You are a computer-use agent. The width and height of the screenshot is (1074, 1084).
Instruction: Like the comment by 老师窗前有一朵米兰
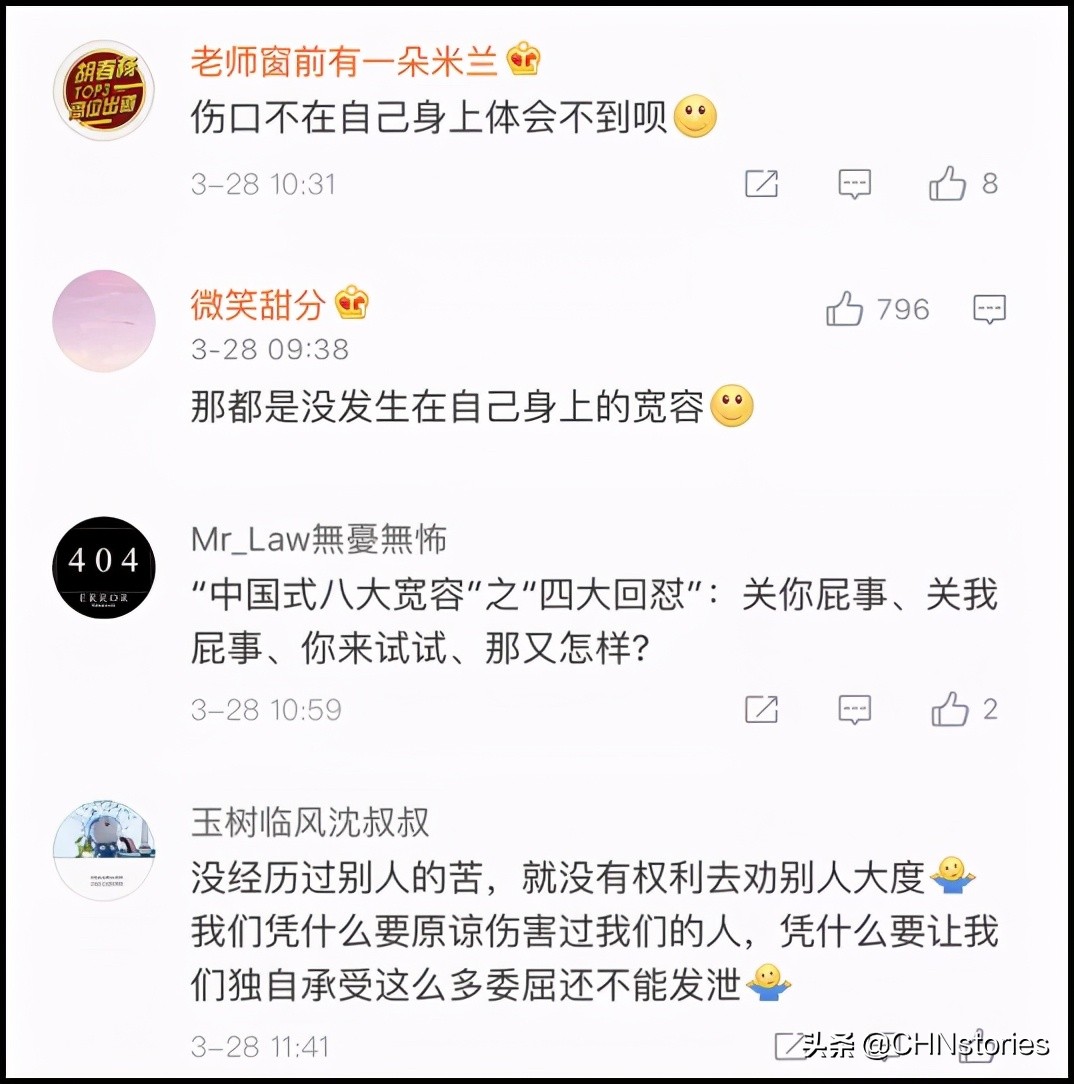click(948, 183)
